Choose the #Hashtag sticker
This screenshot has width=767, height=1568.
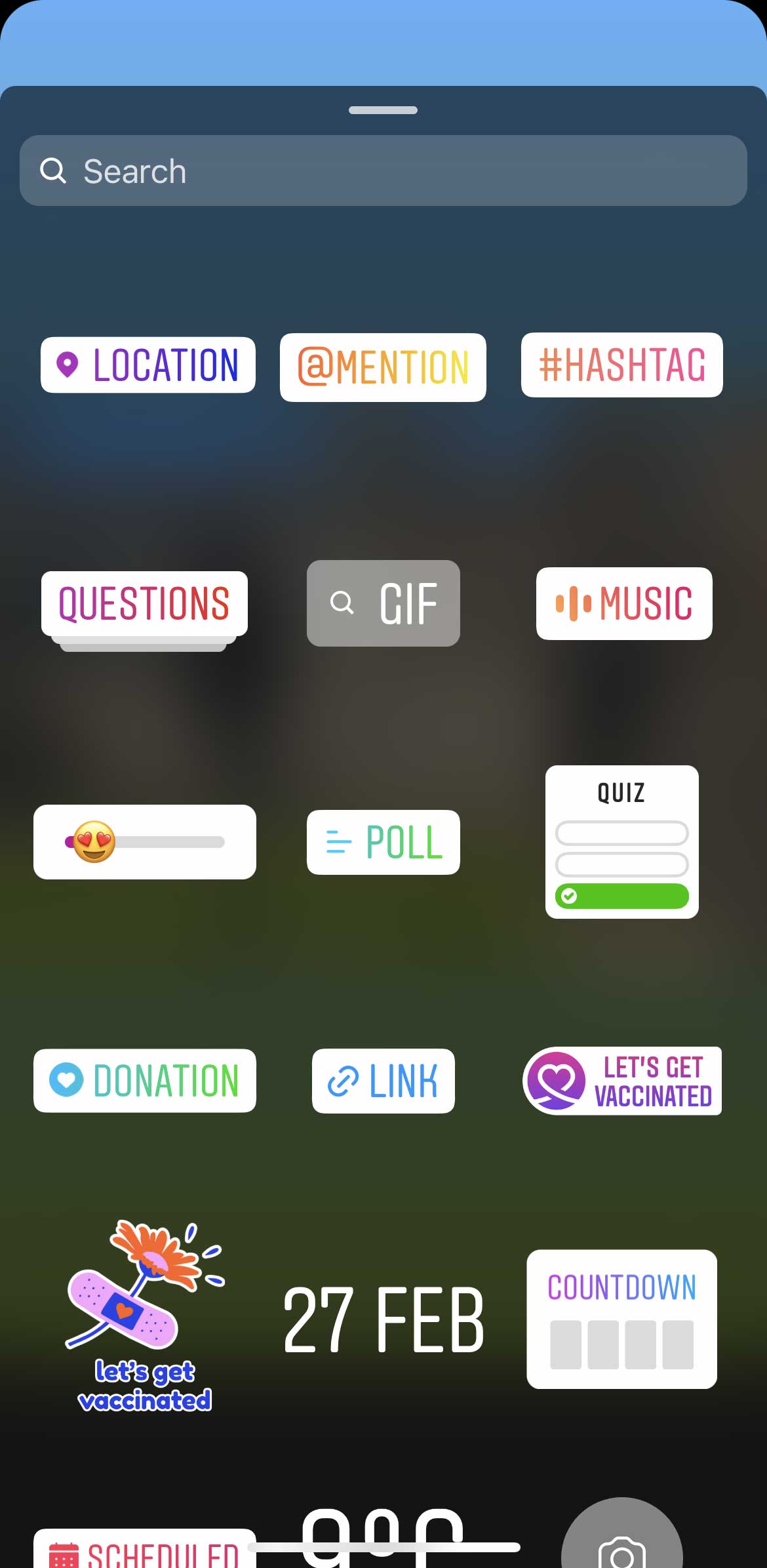pos(621,365)
